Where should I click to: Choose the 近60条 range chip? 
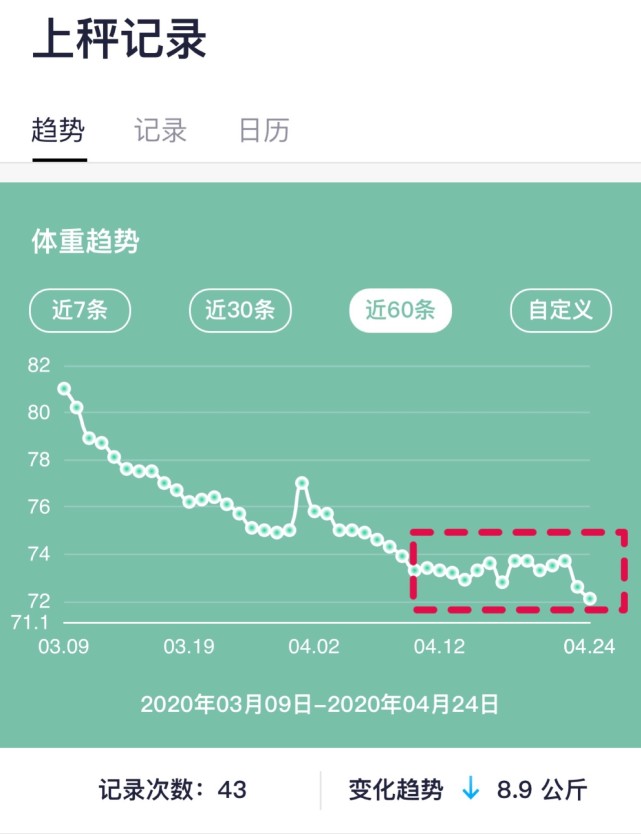coord(401,310)
